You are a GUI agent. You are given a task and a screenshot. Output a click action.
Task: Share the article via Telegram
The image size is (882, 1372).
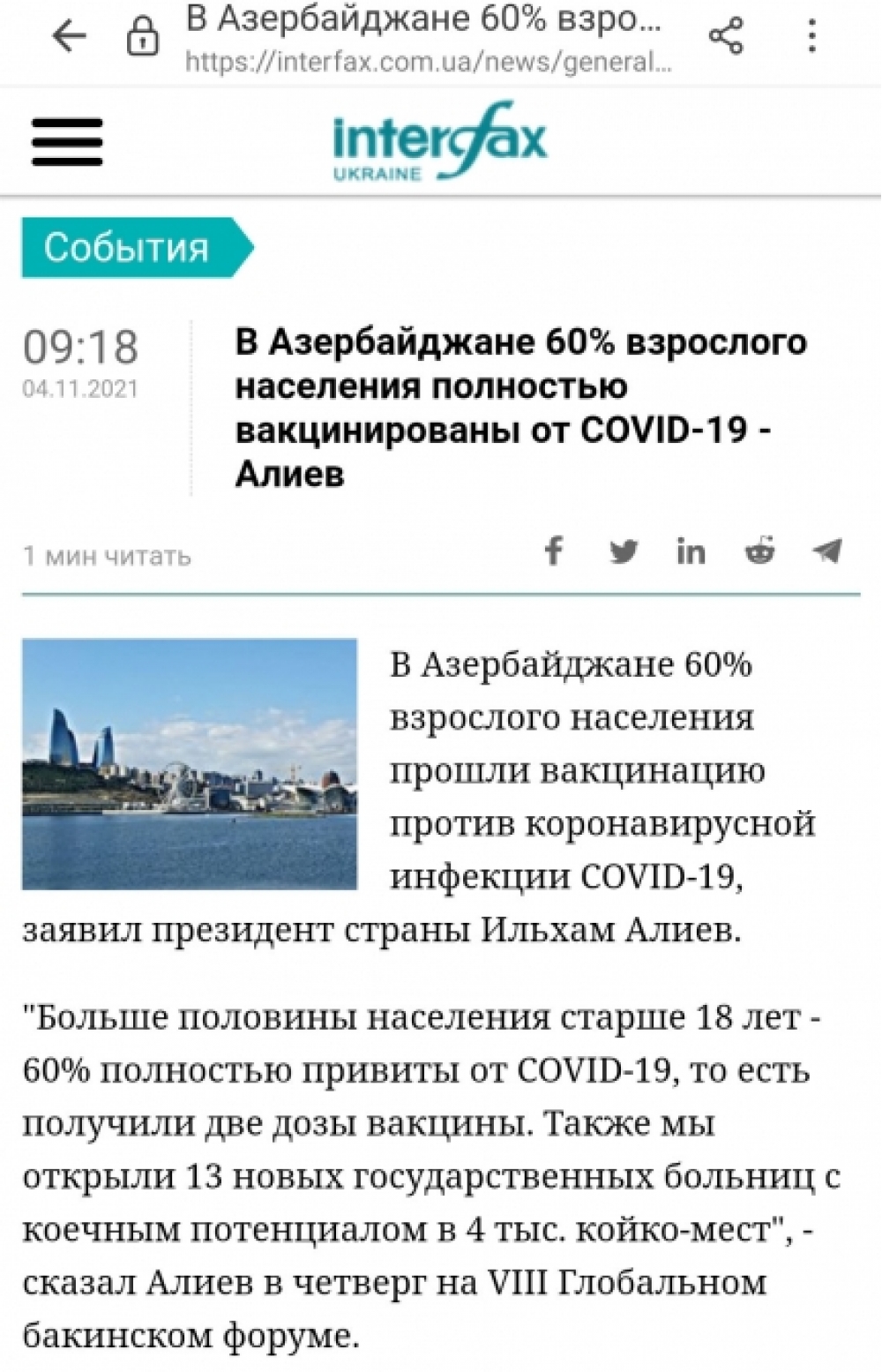point(827,551)
